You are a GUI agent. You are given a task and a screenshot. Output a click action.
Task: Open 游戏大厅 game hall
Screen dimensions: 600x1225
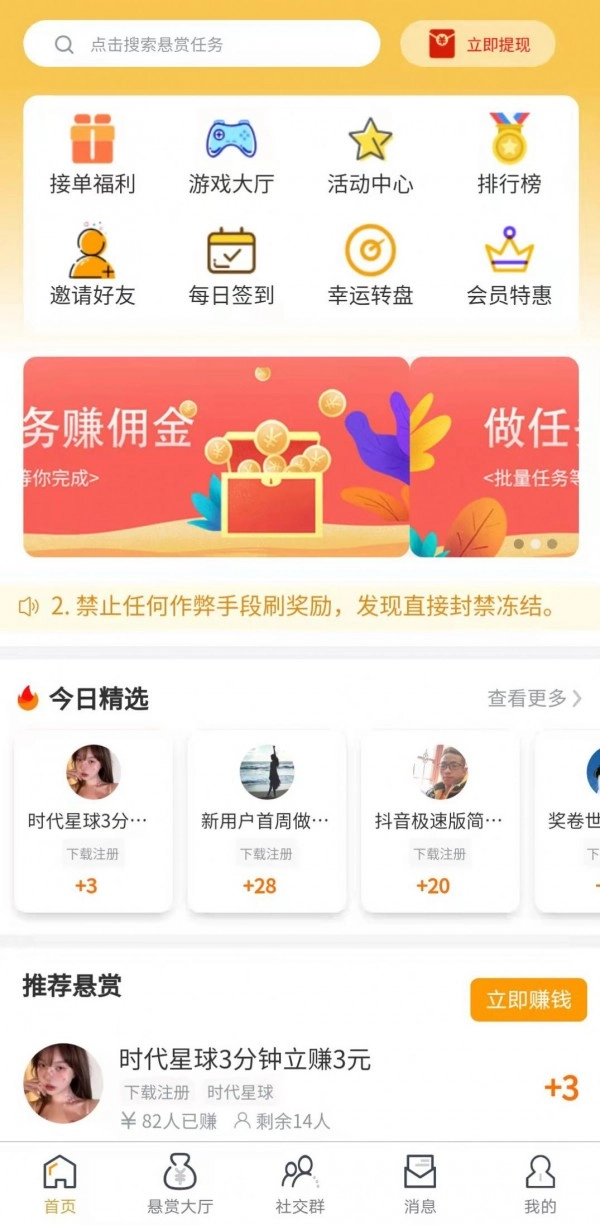click(231, 155)
